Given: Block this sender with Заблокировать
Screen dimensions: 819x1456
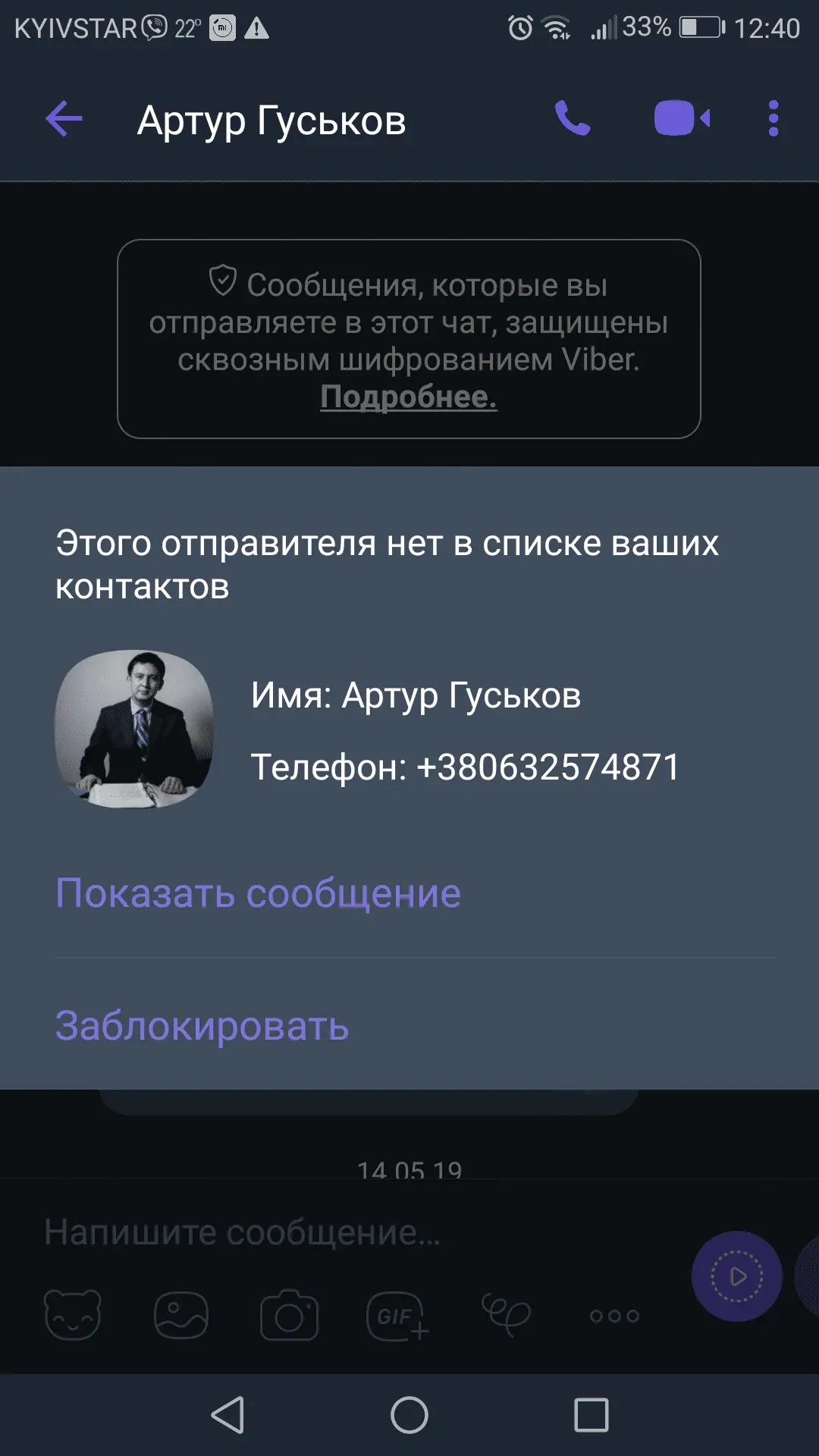Looking at the screenshot, I should [202, 1026].
